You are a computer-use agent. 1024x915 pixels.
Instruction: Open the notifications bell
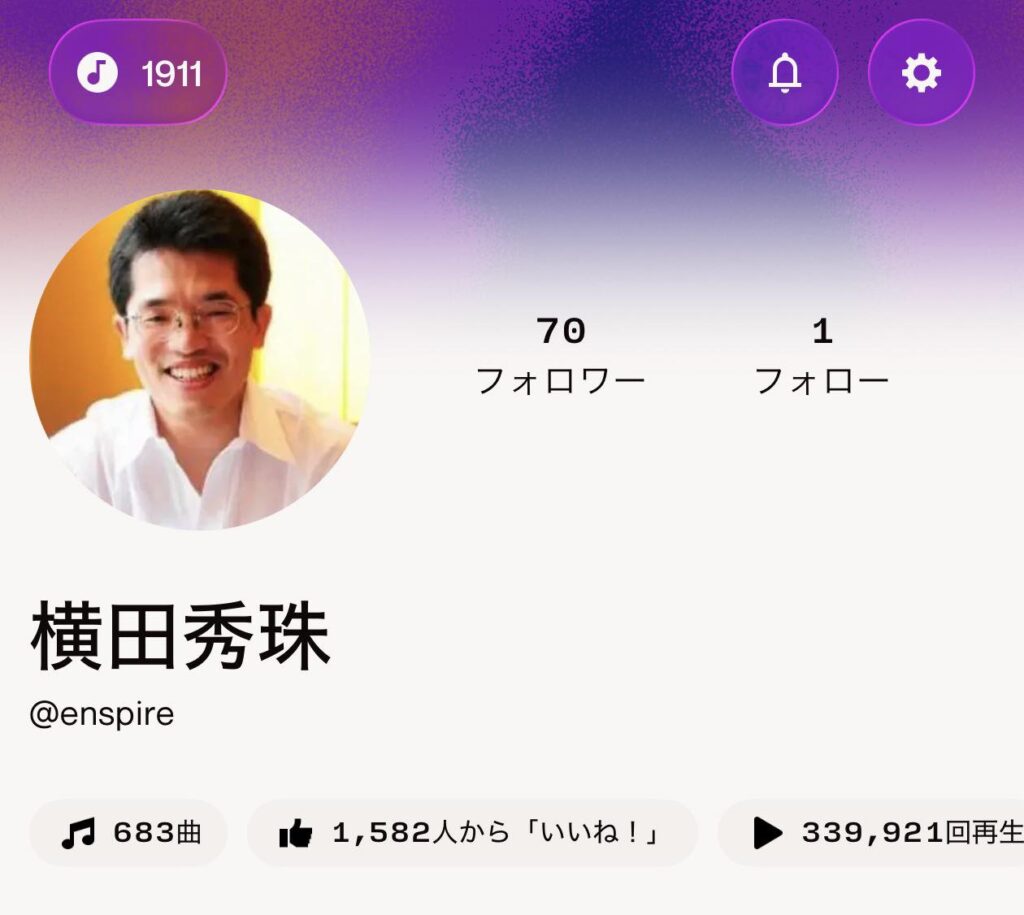tap(785, 73)
